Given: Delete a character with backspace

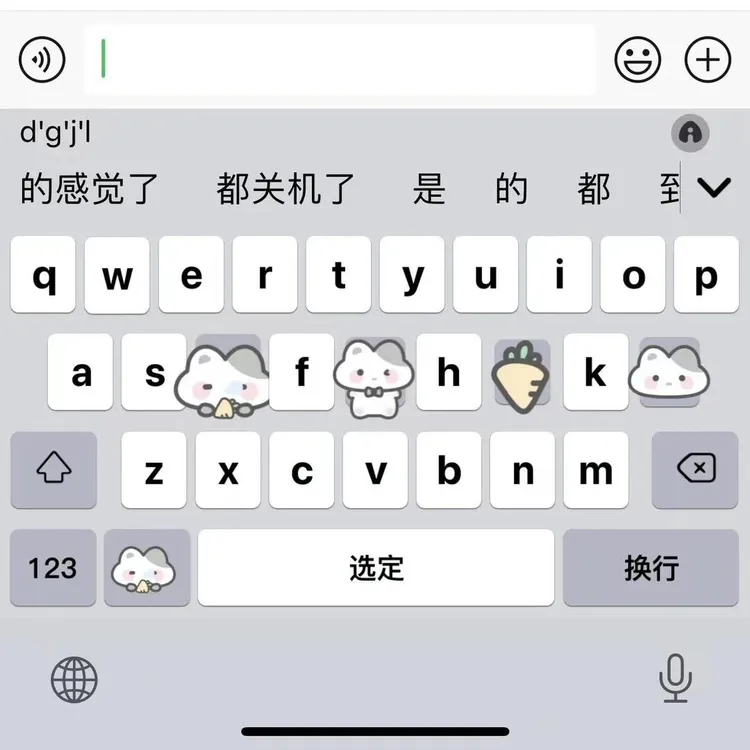Looking at the screenshot, I should (695, 470).
